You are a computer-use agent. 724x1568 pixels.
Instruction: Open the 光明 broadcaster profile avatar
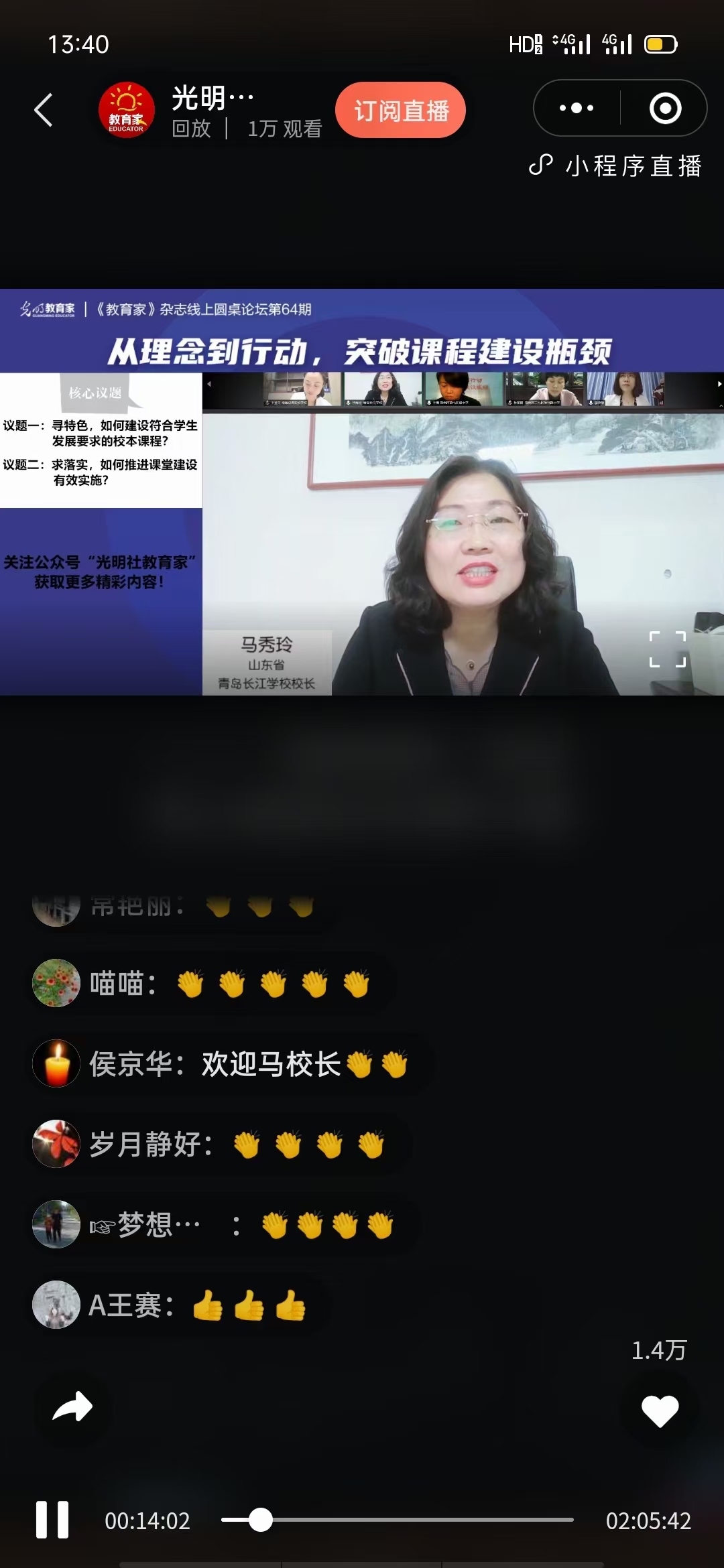pyautogui.click(x=127, y=111)
